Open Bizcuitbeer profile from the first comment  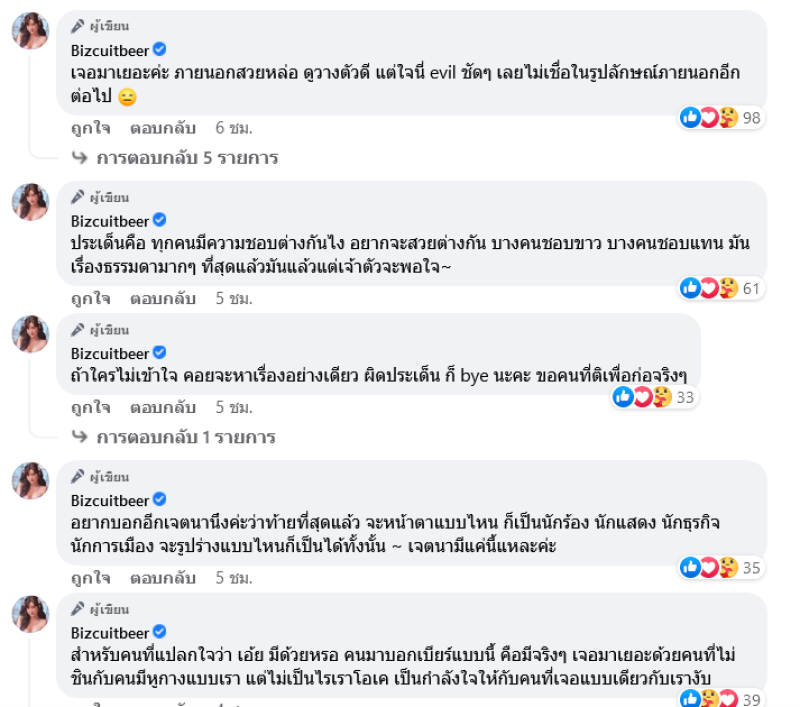click(109, 49)
